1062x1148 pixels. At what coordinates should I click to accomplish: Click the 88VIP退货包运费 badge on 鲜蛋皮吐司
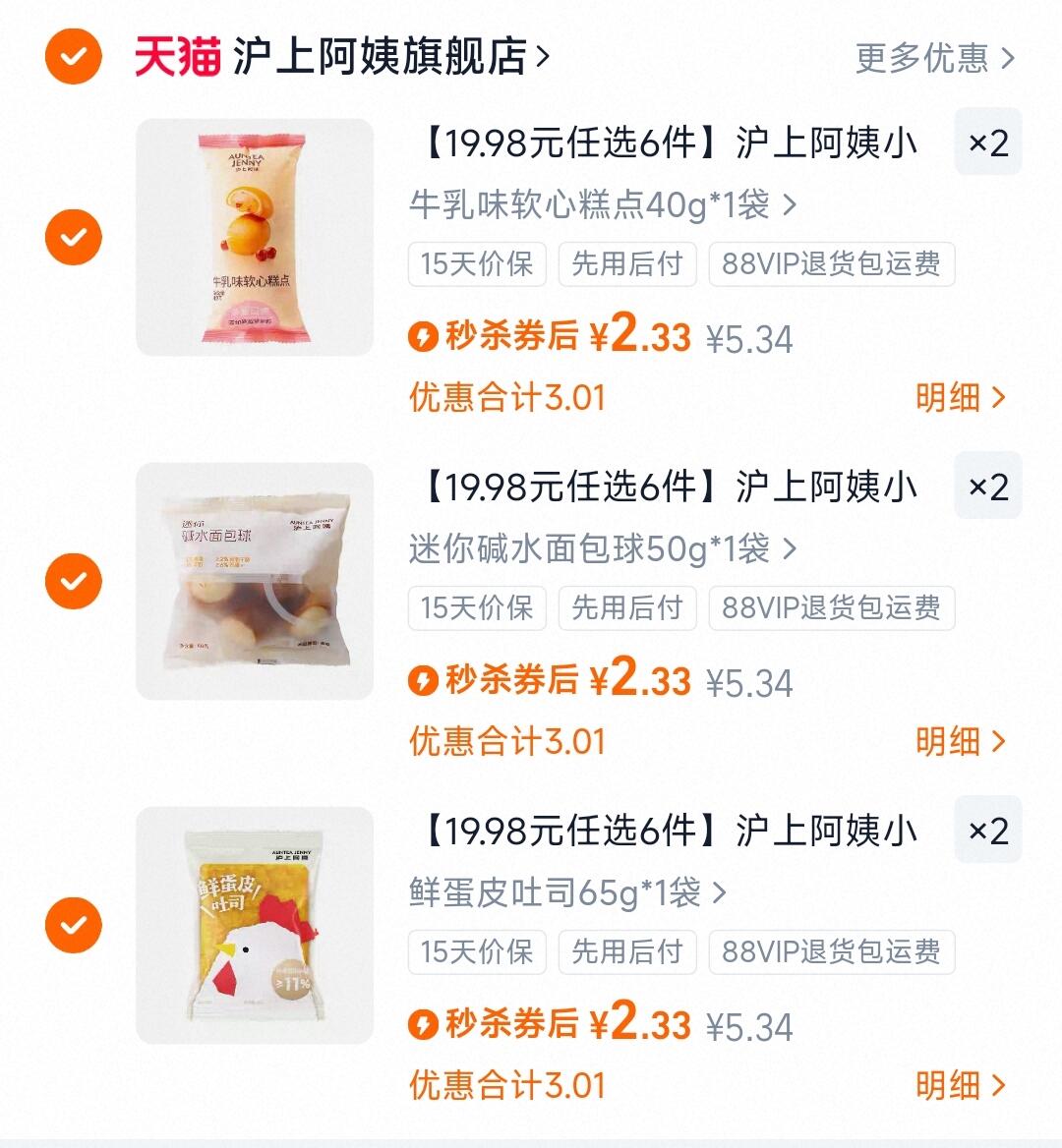point(831,951)
